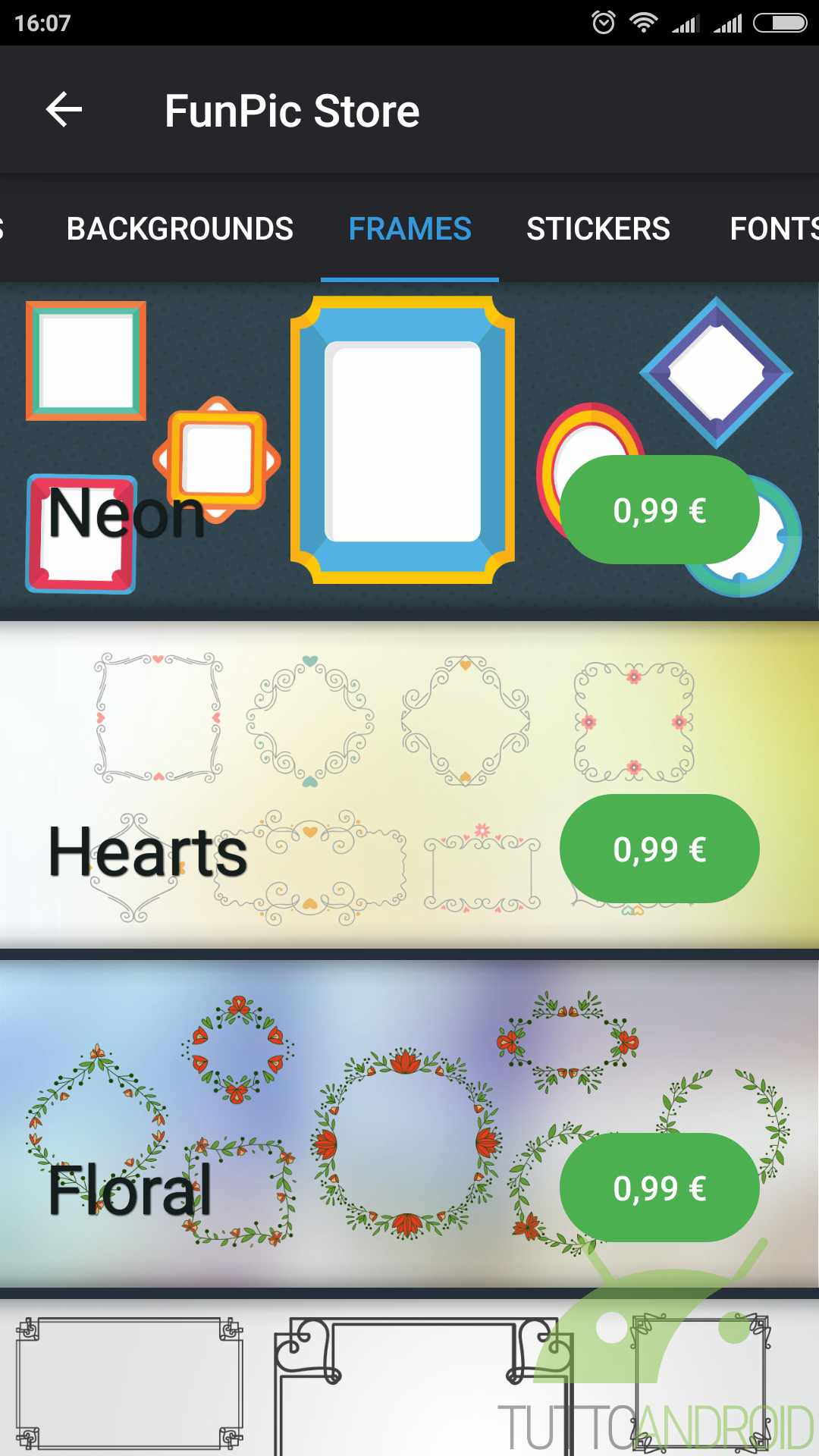Screen dimensions: 819x1456
Task: Purchase the Hearts frame pack
Action: pos(660,849)
